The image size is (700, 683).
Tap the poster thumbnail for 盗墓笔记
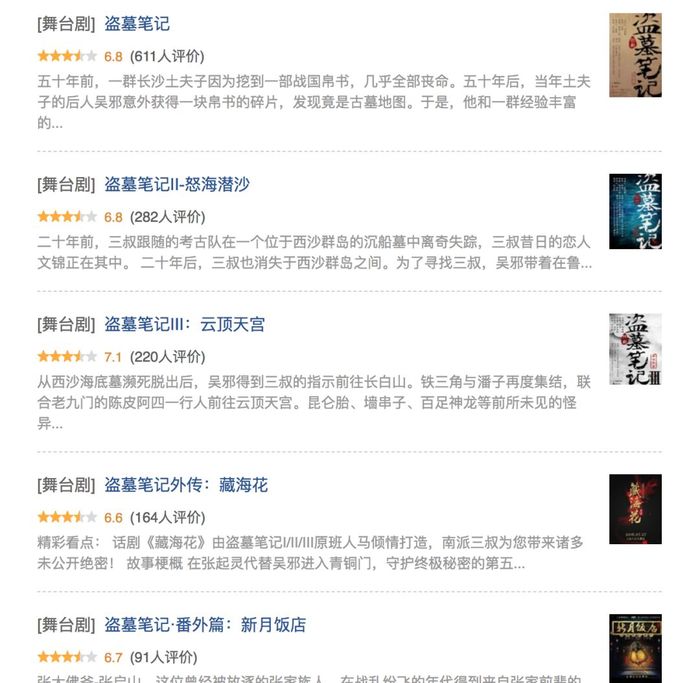coord(635,55)
